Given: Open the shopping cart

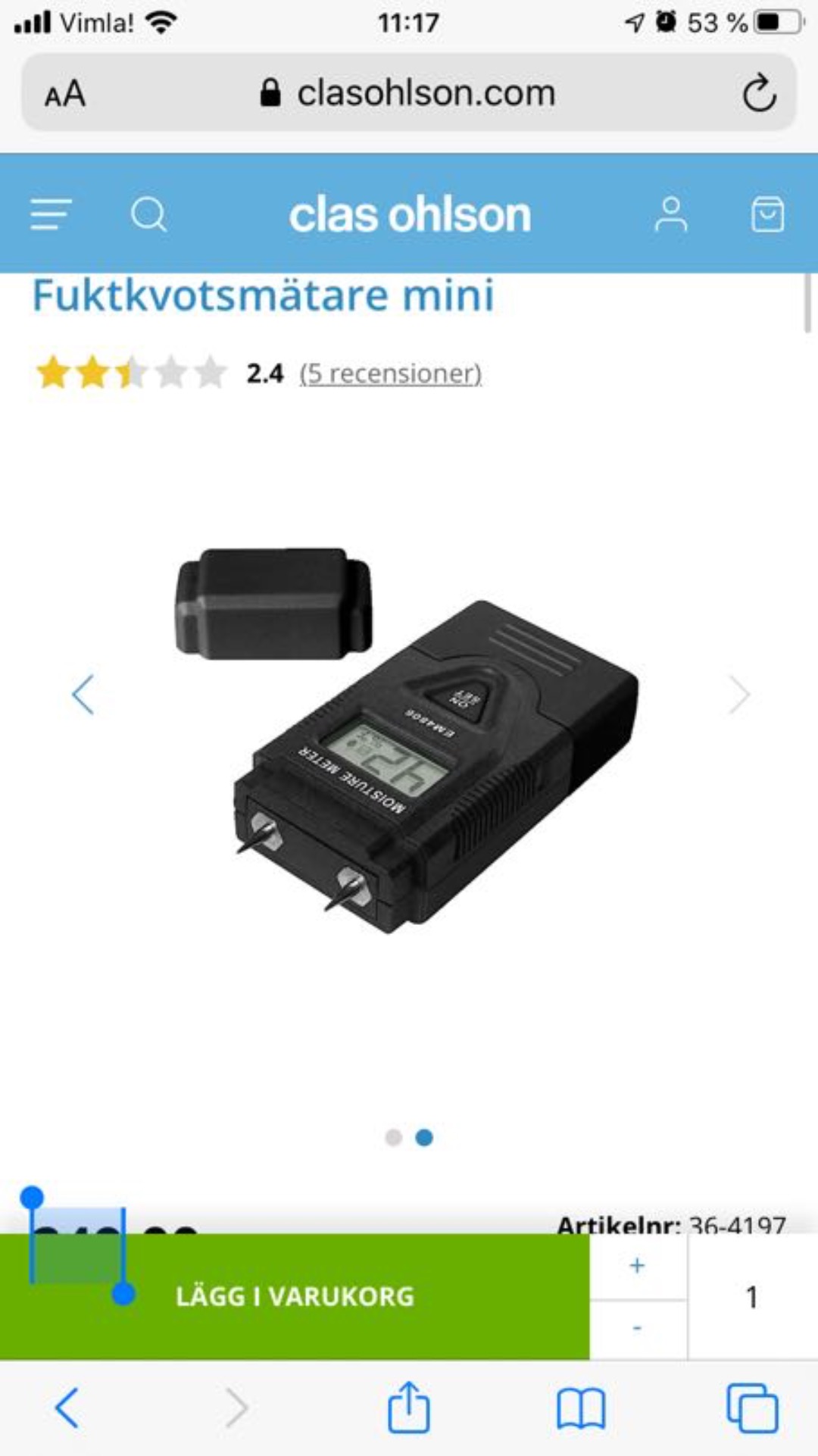Looking at the screenshot, I should point(766,214).
